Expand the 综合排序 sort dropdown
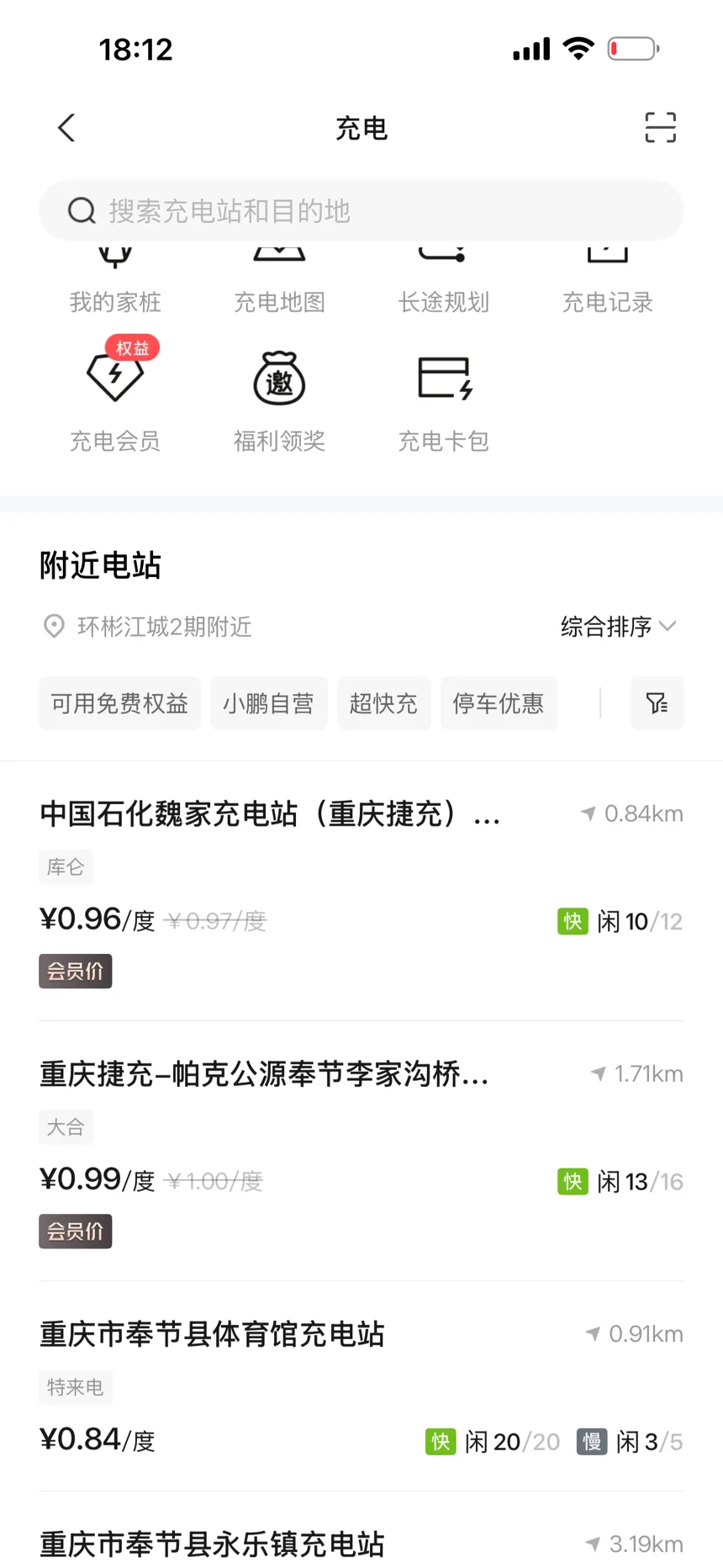Screen dimensions: 723x1568 coord(618,627)
